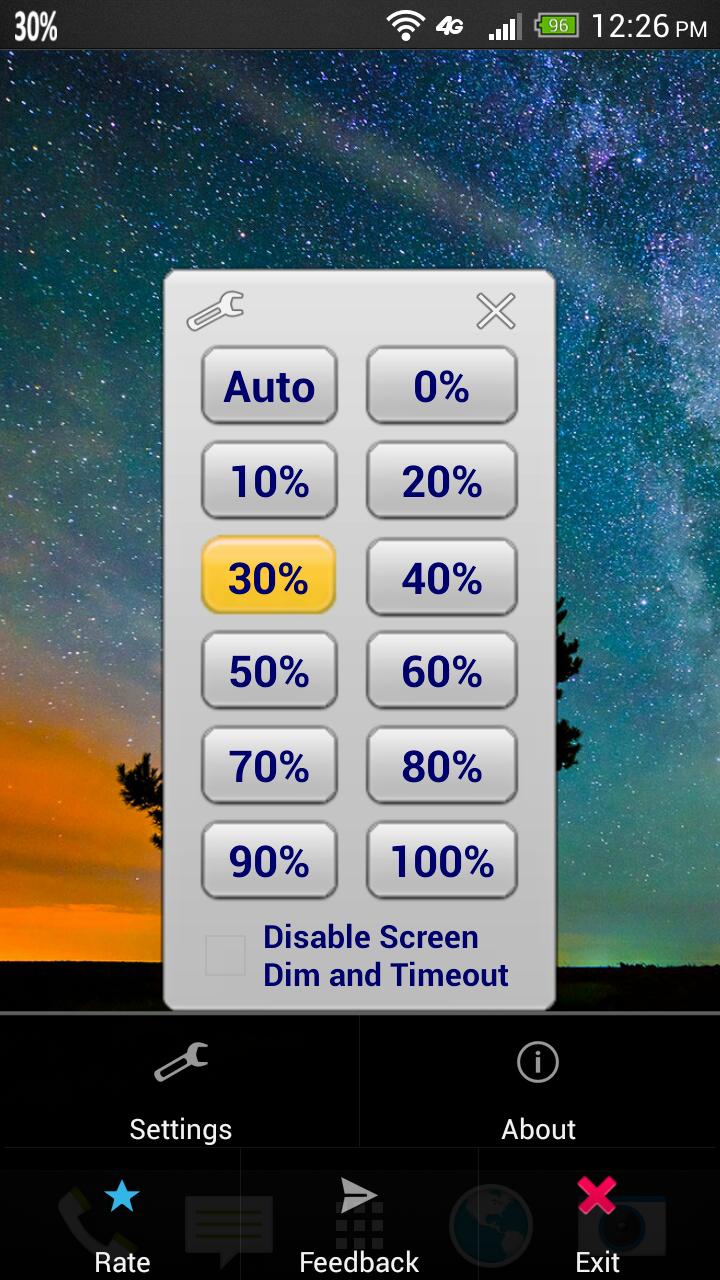Set brightness to 100%
Viewport: 720px width, 1280px height.
point(441,860)
